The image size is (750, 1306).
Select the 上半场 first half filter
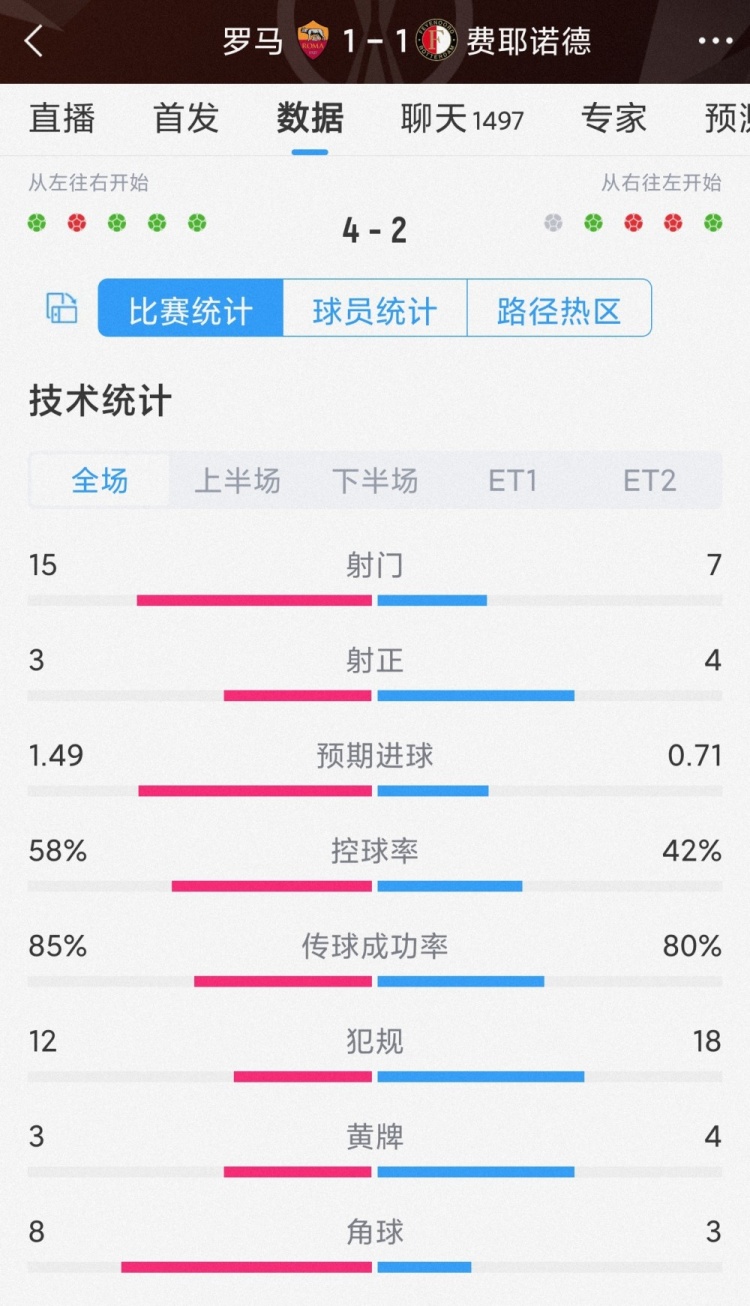[237, 481]
